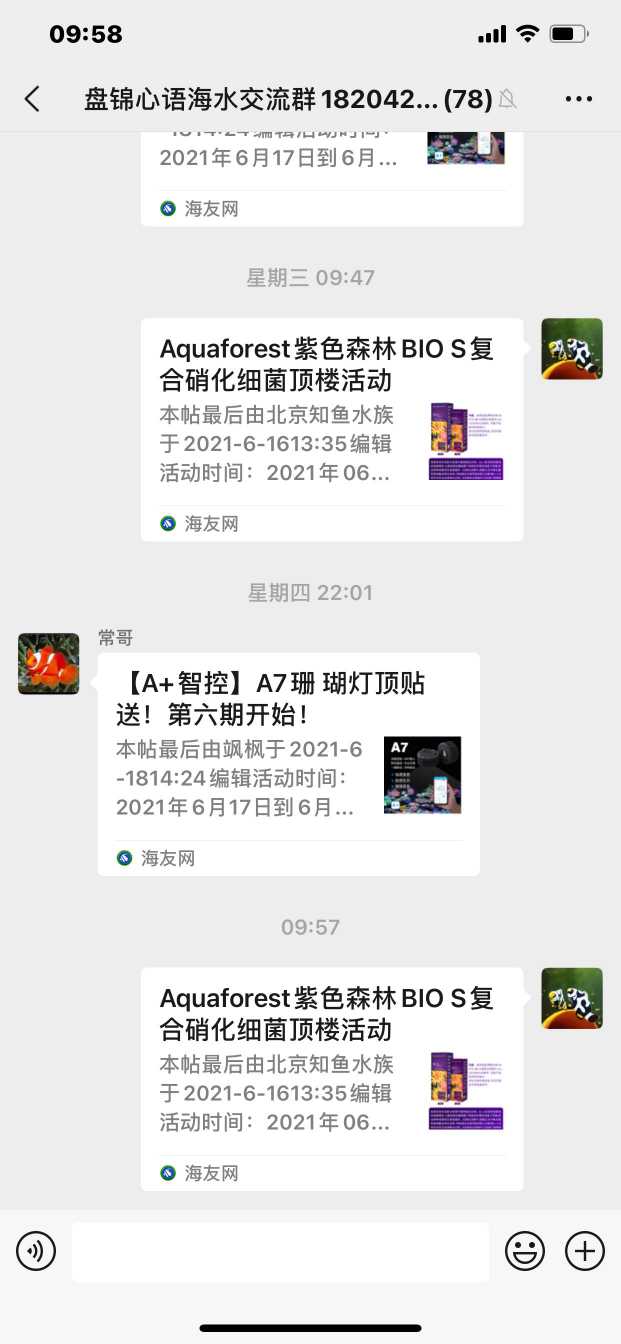Image resolution: width=621 pixels, height=1344 pixels.
Task: Open the emoji sticker panel
Action: pos(525,1251)
